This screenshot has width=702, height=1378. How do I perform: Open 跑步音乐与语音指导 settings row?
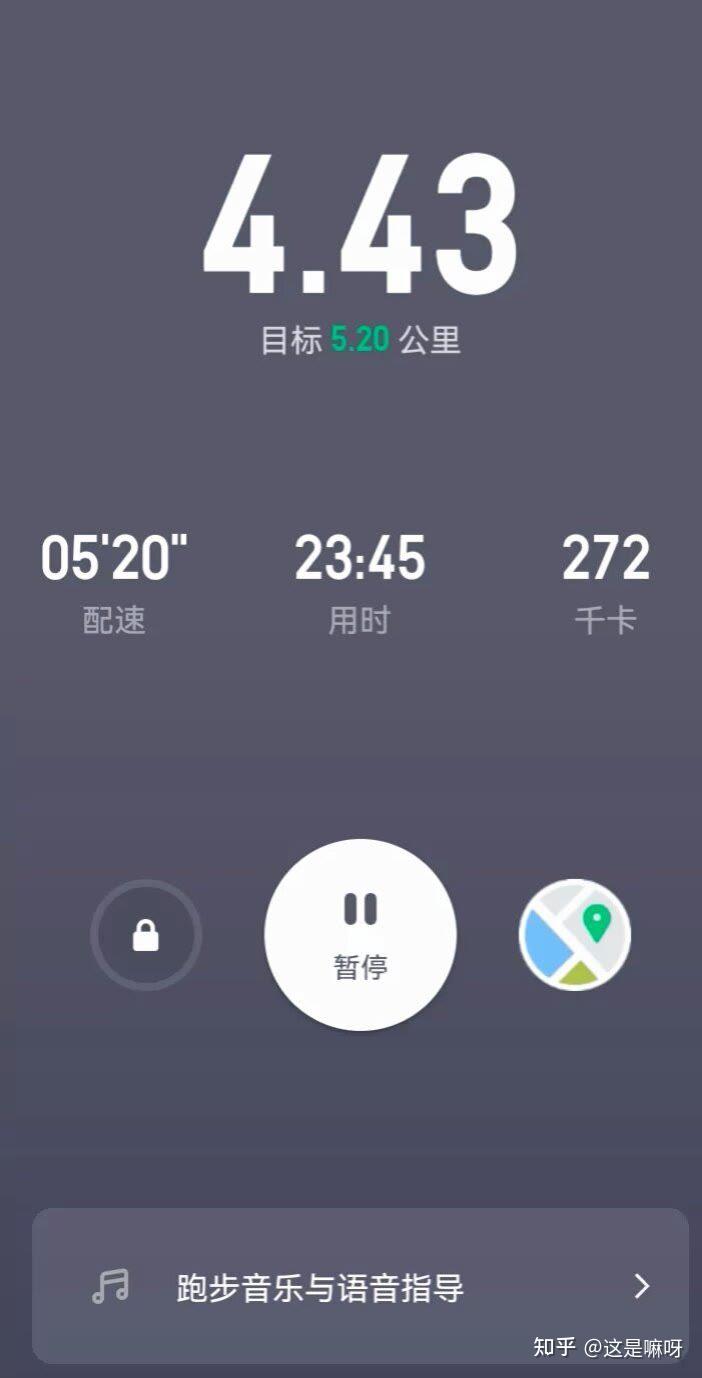click(360, 1286)
